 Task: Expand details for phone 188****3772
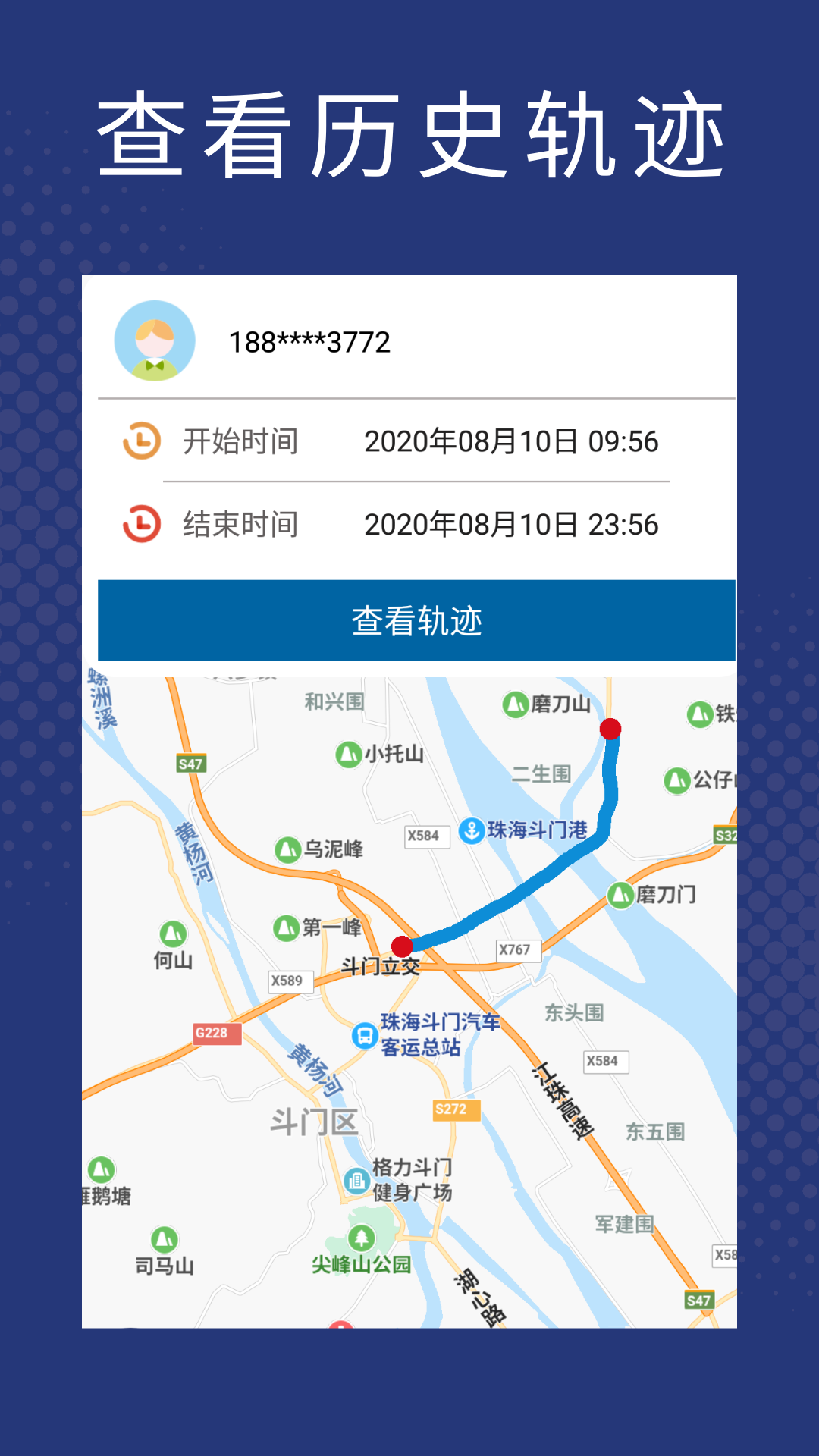(309, 341)
